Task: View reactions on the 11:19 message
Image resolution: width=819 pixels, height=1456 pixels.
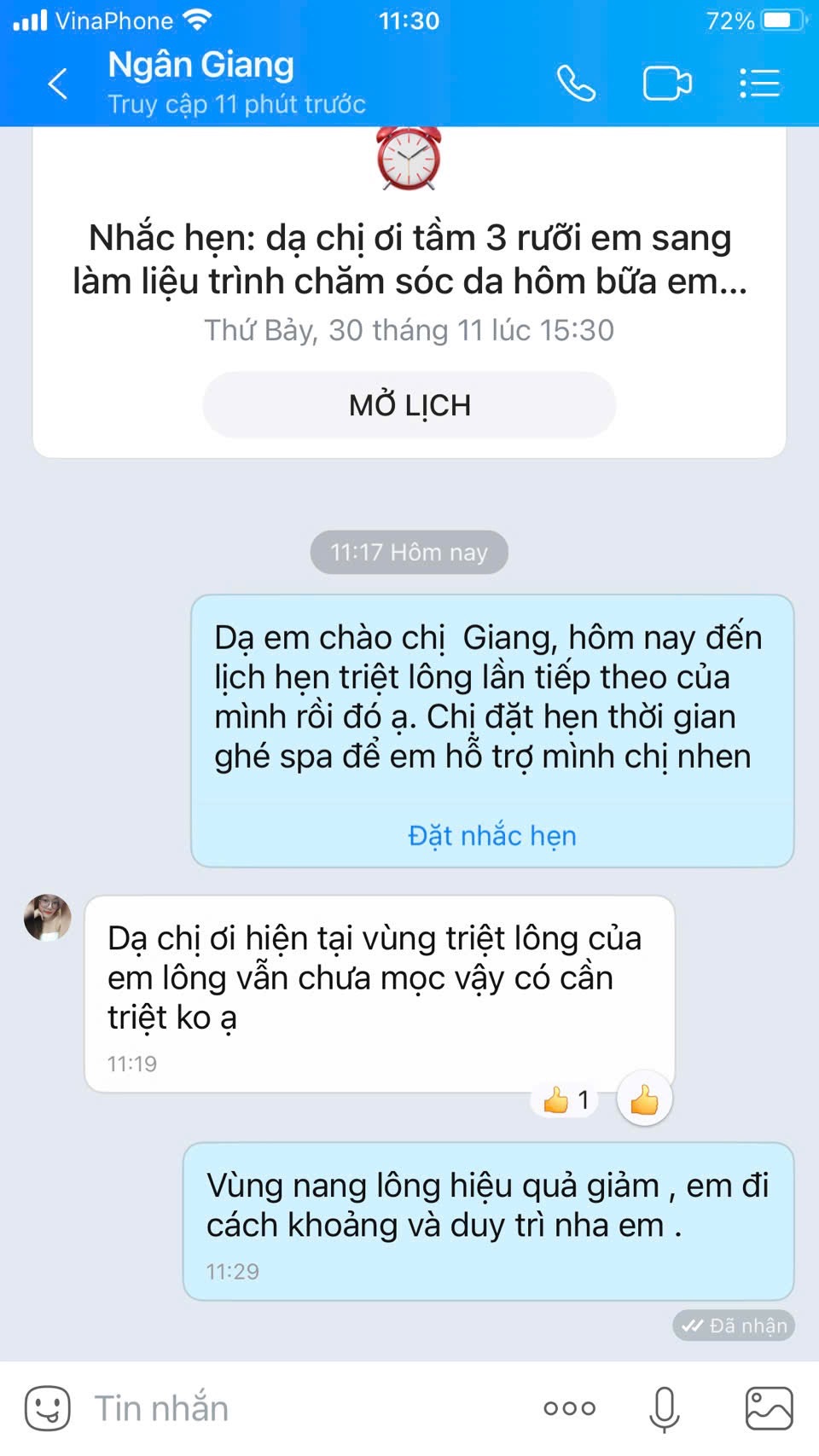Action: 566,1100
